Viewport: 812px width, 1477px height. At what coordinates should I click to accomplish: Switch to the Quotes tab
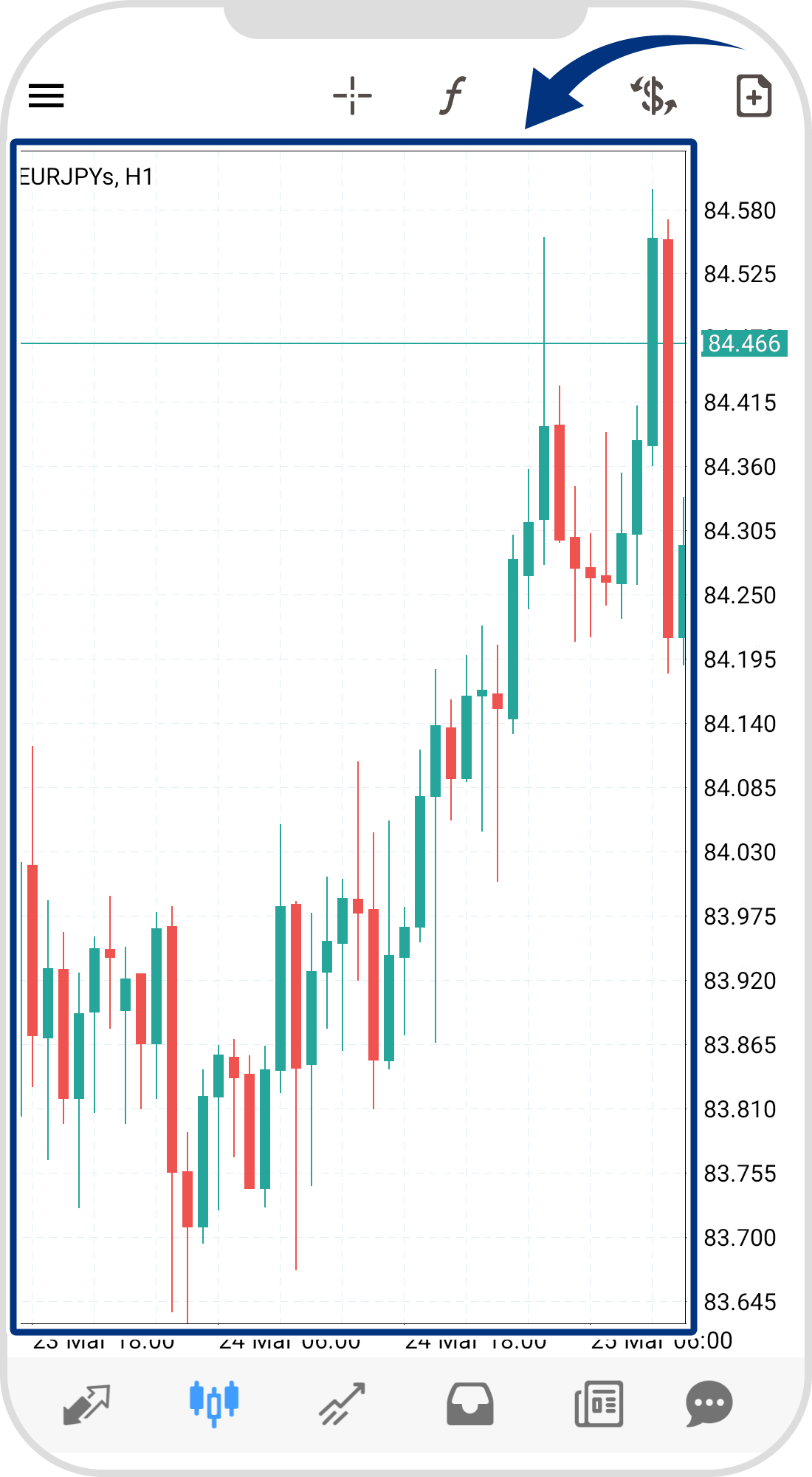coord(87,1403)
